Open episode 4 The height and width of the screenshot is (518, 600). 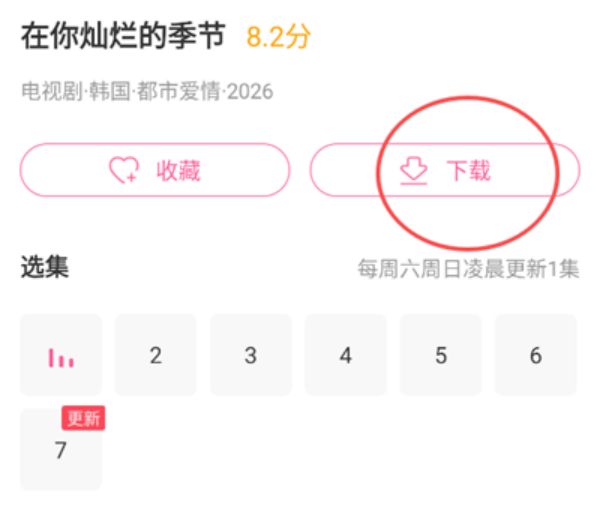pyautogui.click(x=345, y=355)
